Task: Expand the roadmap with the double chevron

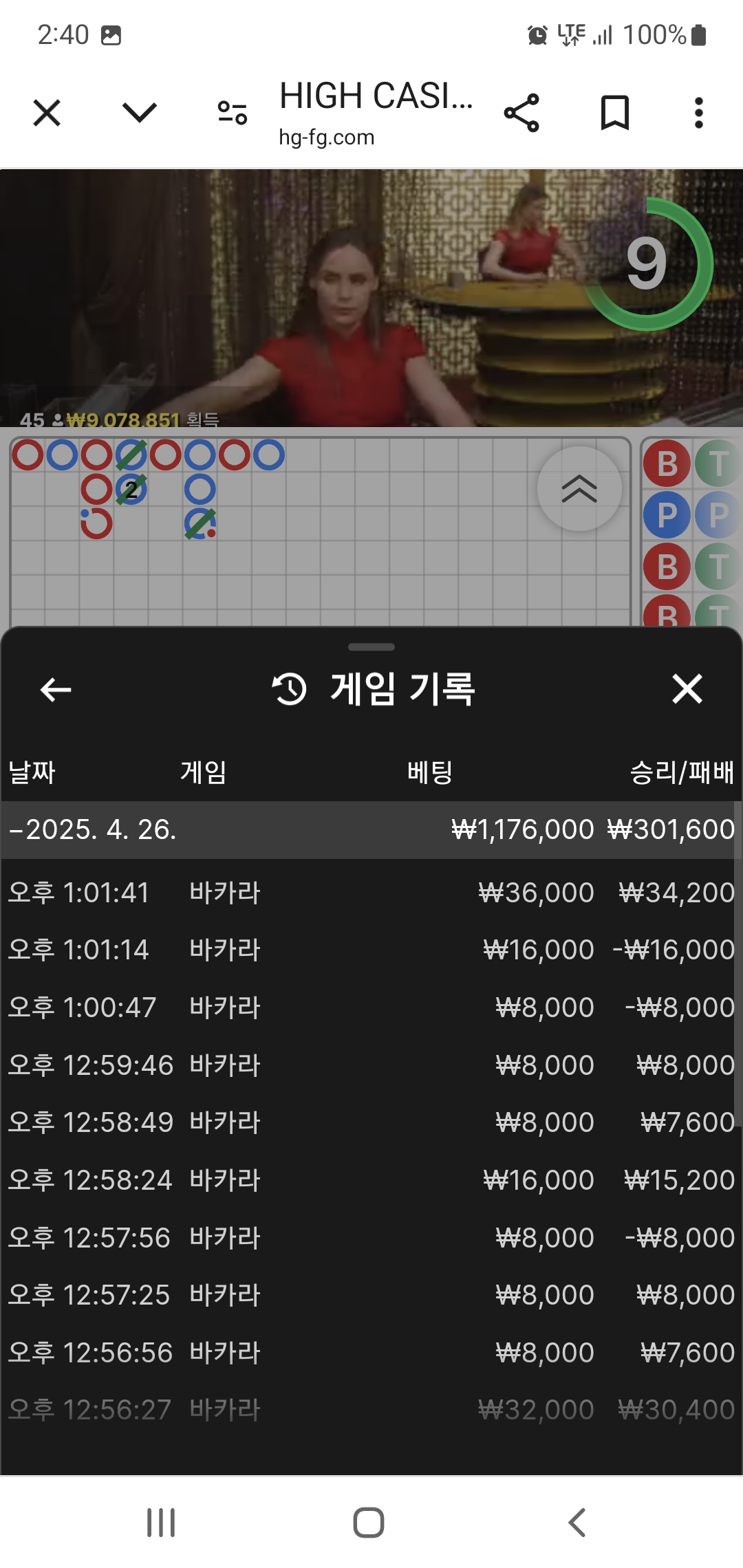Action: pos(579,489)
